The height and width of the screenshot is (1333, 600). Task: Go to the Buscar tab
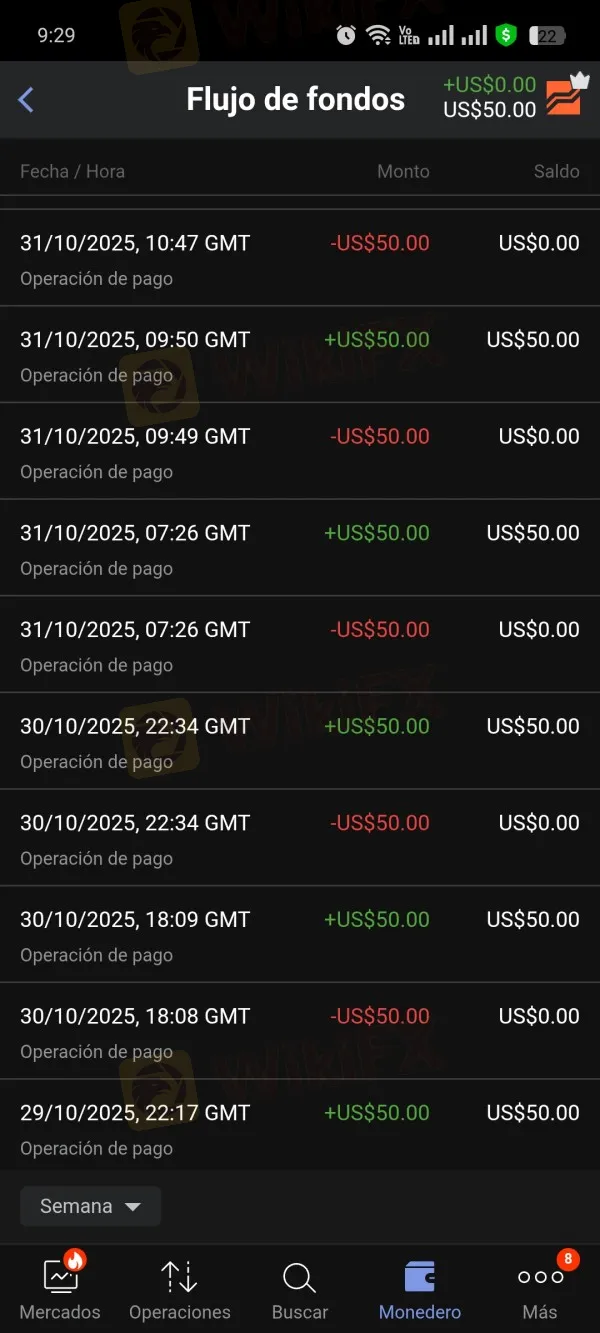[300, 1288]
